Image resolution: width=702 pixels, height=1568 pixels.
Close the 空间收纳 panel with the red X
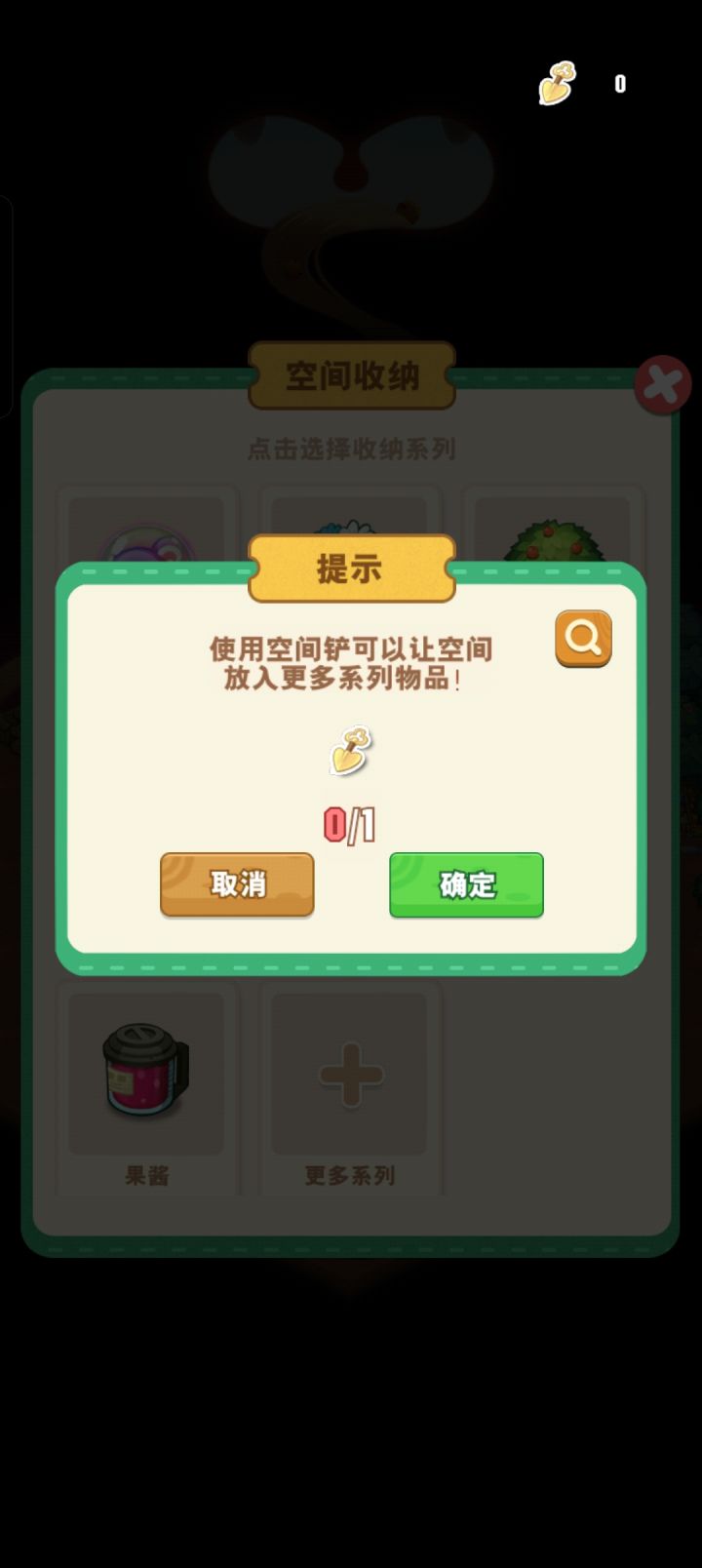pos(662,384)
